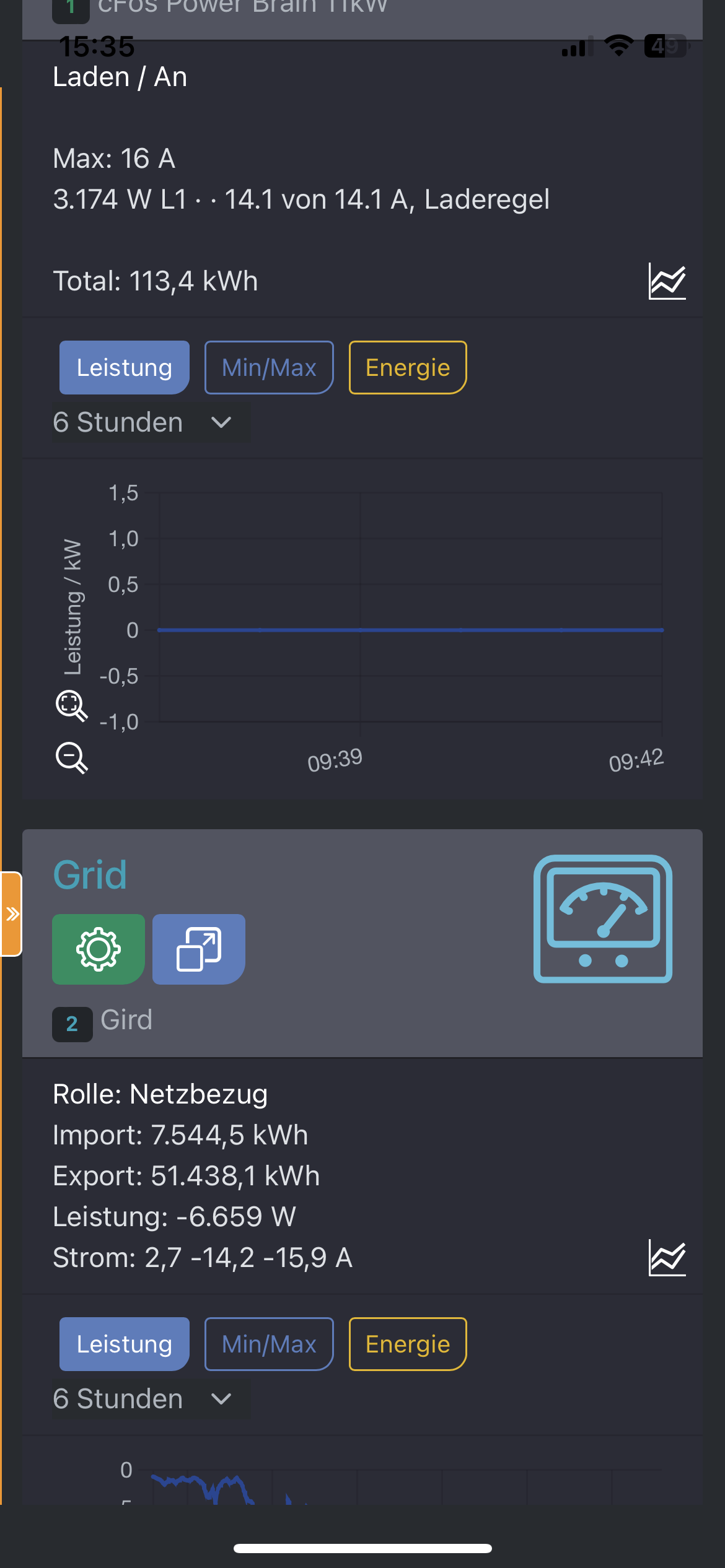Select Leistung tab in the Grid chart
The image size is (725, 1568).
point(125,1344)
